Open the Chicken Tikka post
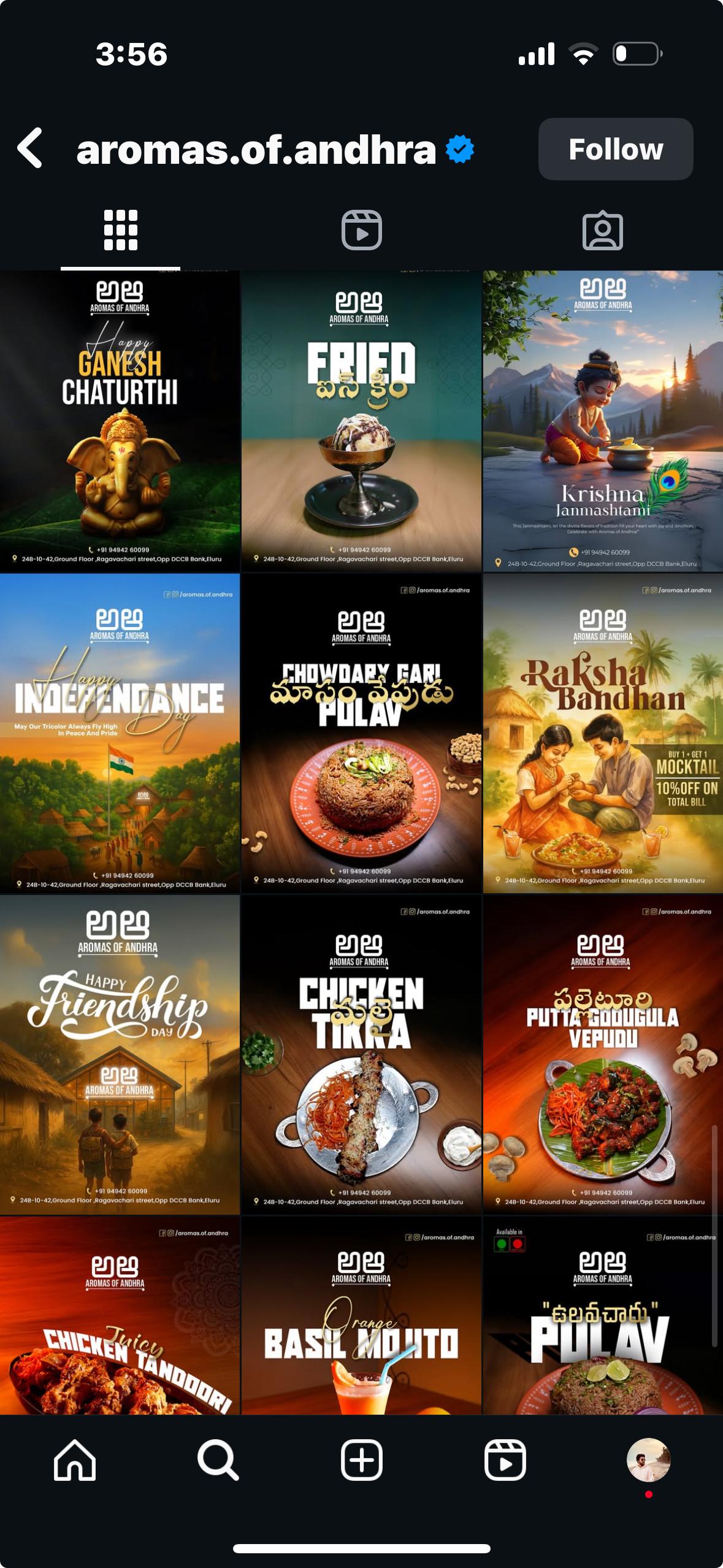 point(361,1055)
